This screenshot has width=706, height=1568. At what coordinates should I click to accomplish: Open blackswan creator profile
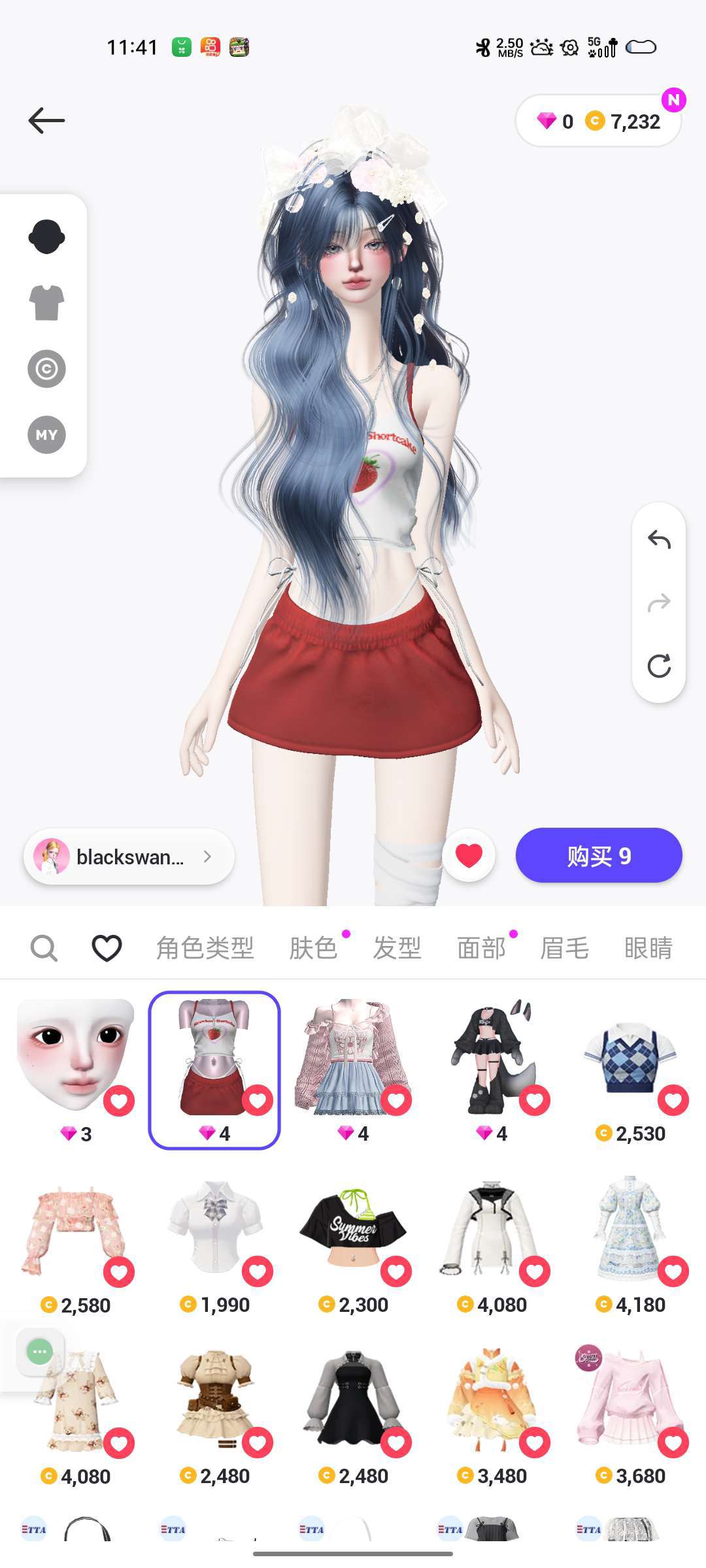pos(129,857)
